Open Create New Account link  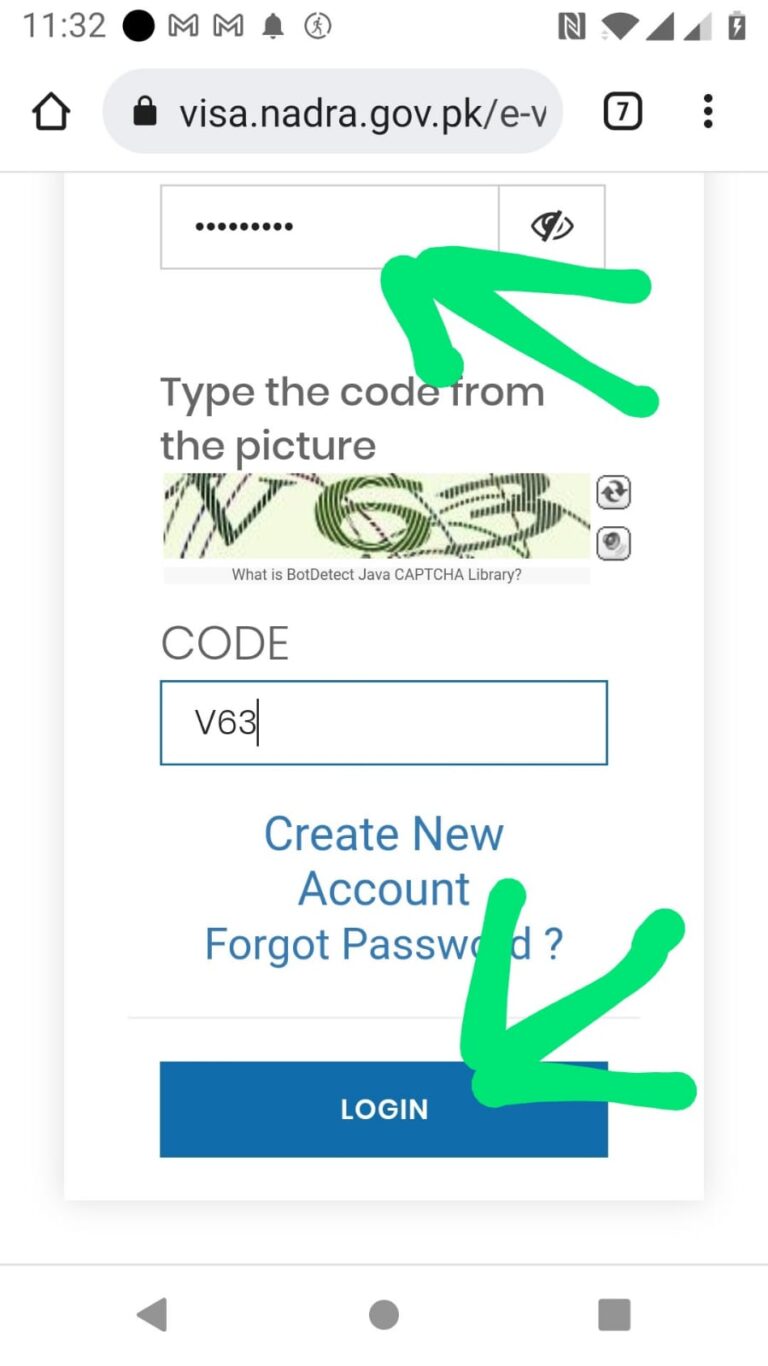point(383,861)
